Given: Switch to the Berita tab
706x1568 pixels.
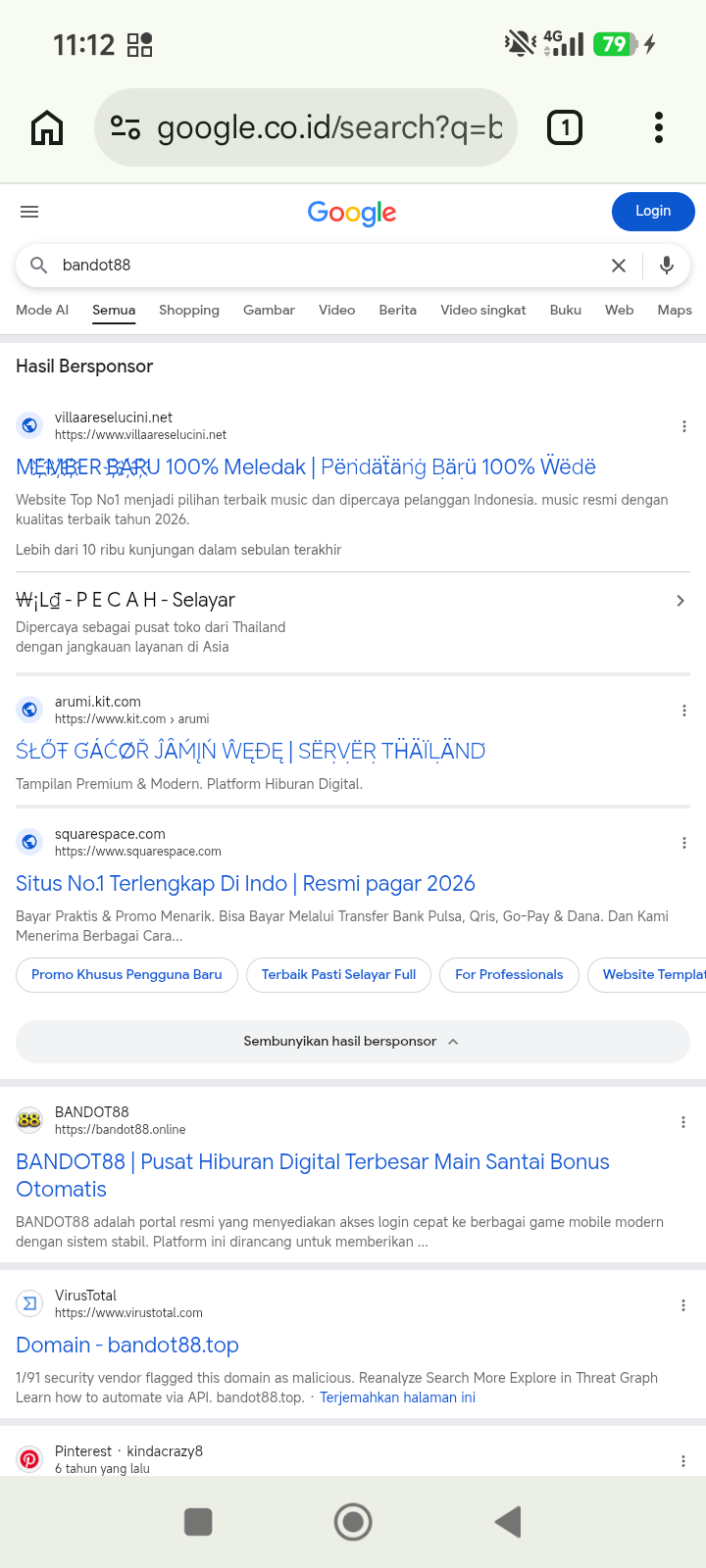Looking at the screenshot, I should click(398, 310).
